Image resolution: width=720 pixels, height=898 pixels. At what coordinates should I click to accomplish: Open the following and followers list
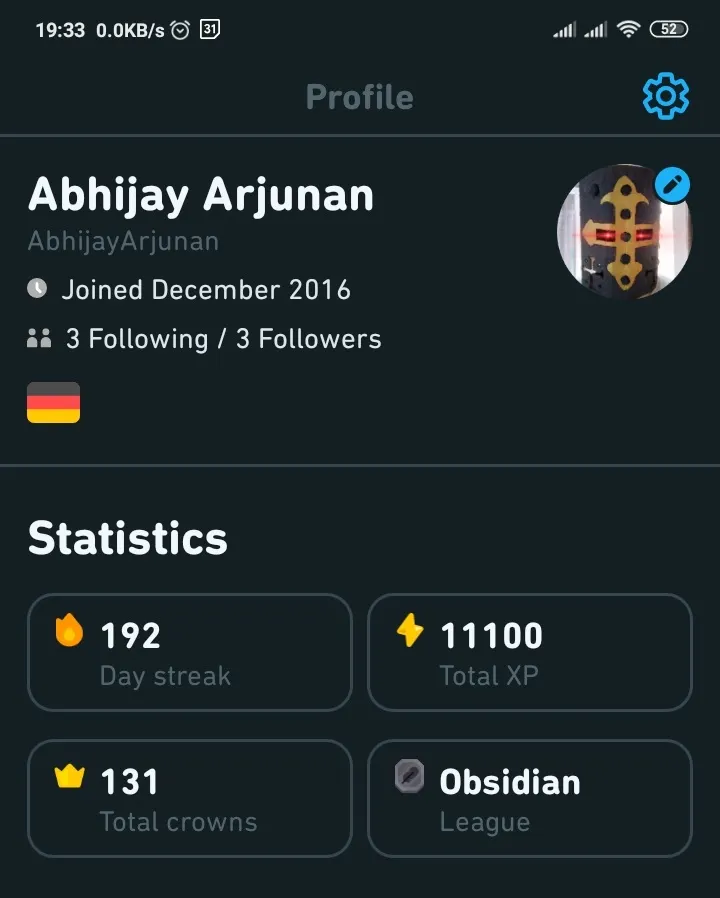(x=222, y=339)
